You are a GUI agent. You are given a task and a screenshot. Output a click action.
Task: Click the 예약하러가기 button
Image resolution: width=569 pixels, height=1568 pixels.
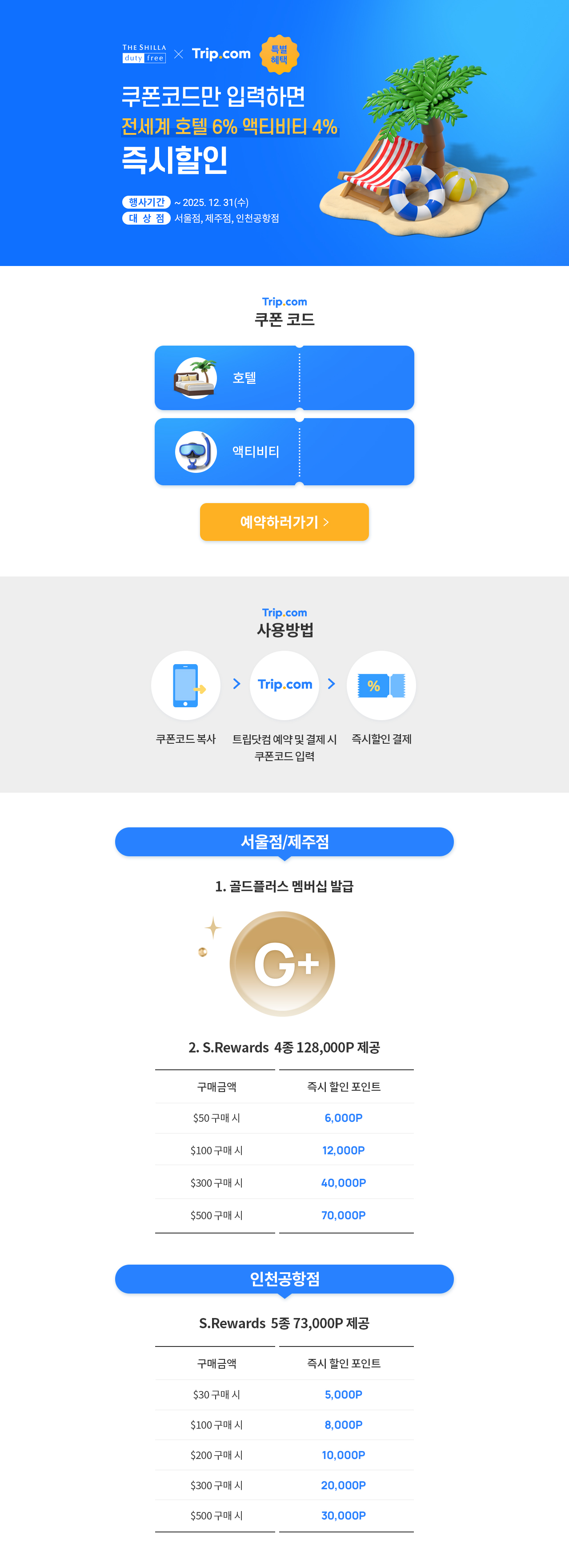(x=284, y=522)
